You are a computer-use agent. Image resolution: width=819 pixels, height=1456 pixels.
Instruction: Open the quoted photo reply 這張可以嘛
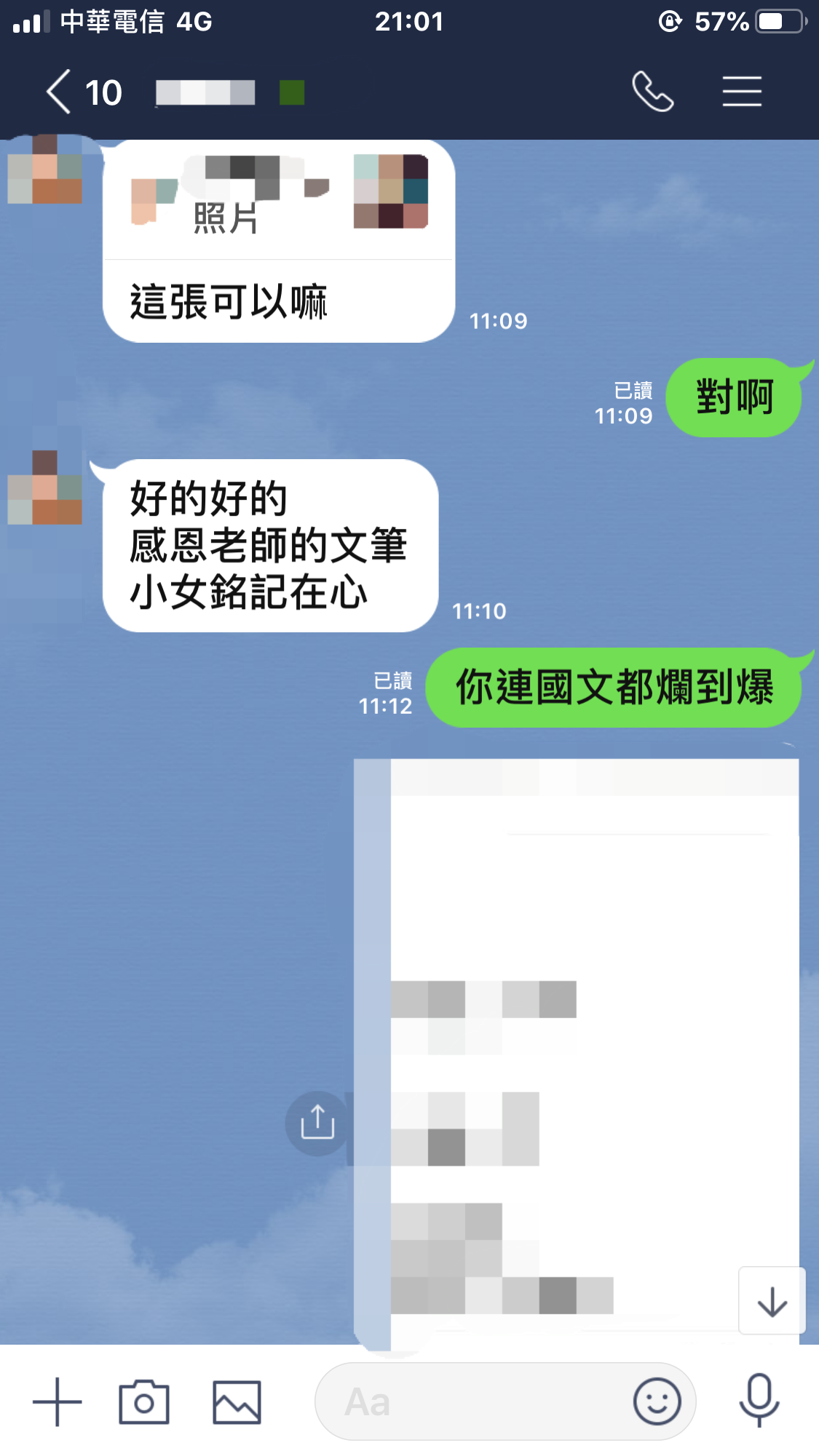pyautogui.click(x=279, y=240)
